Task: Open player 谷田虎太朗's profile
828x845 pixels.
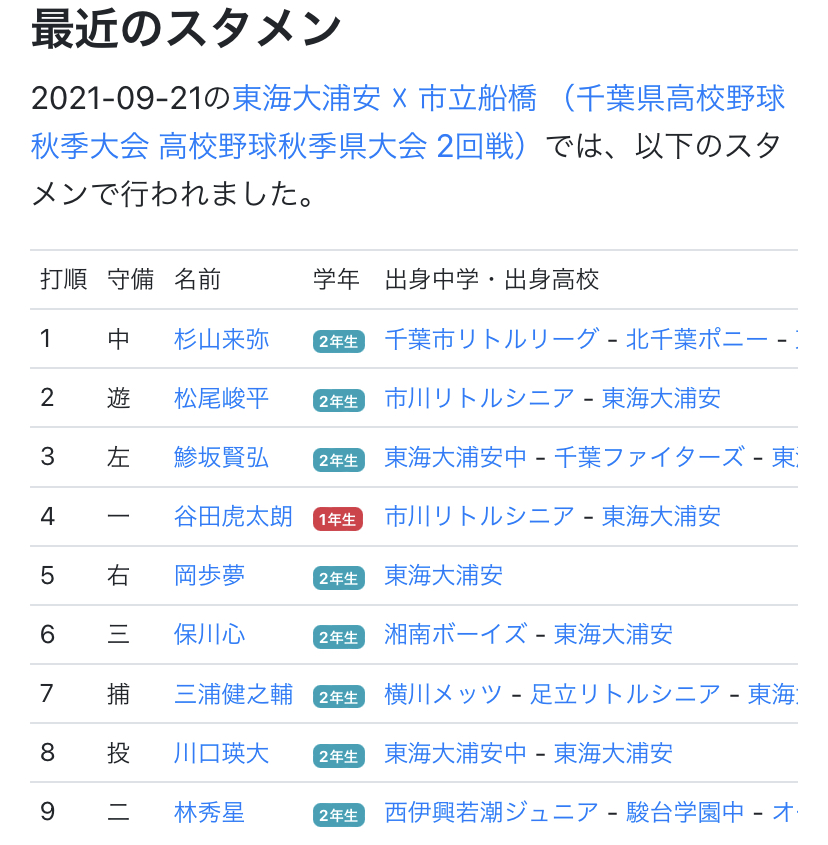Action: tap(233, 517)
